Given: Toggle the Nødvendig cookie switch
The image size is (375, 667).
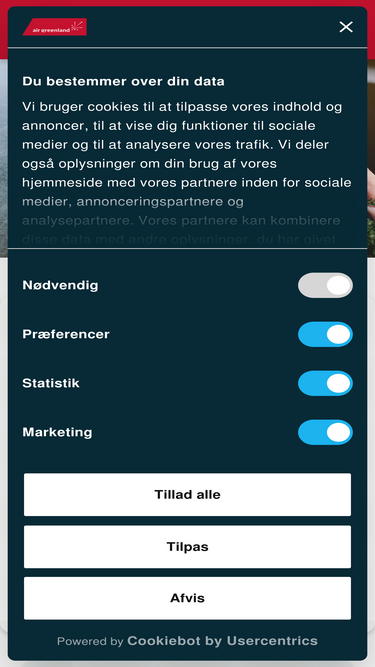Looking at the screenshot, I should tap(325, 285).
